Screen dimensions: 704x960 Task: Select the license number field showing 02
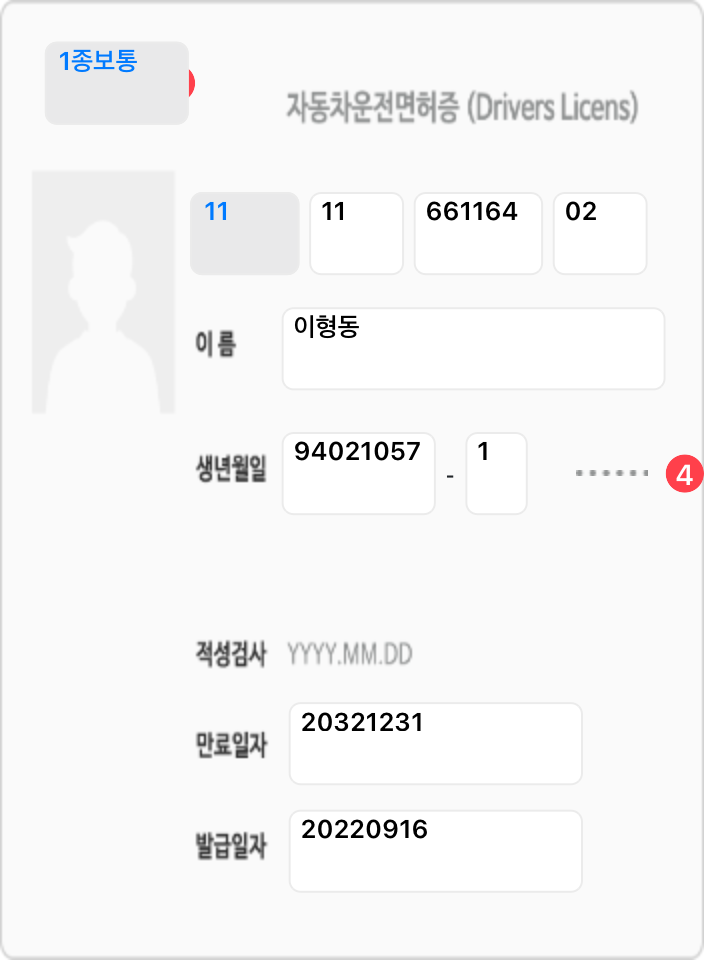(x=600, y=233)
